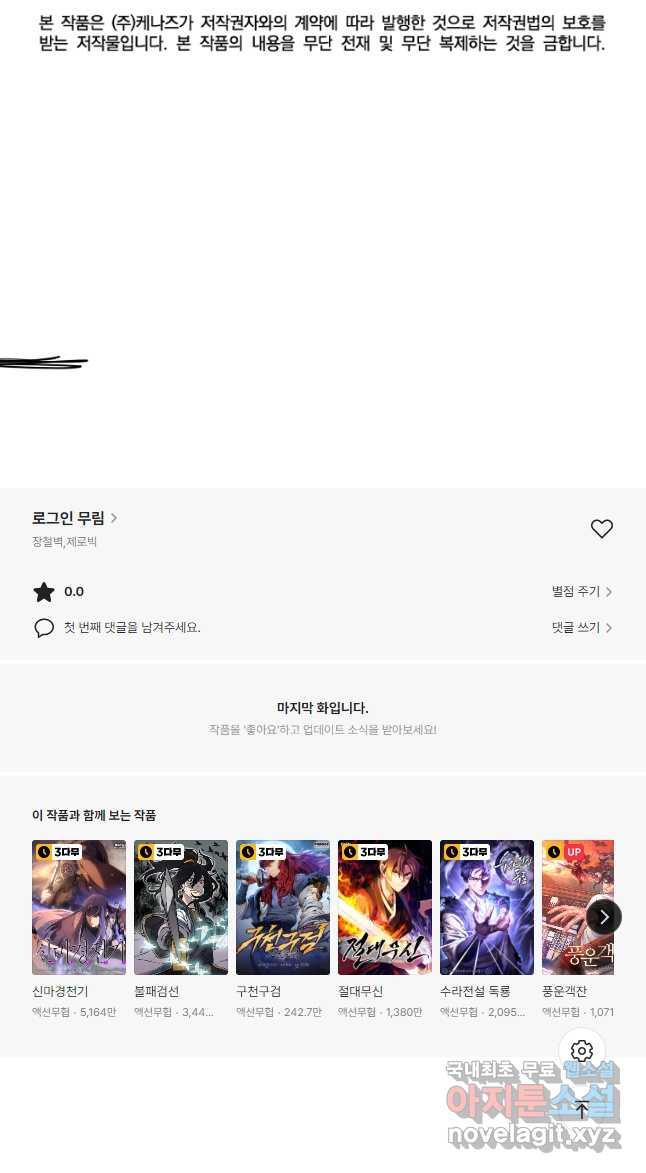The image size is (646, 1173).
Task: Jump back to the top of the page
Action: point(582,1109)
